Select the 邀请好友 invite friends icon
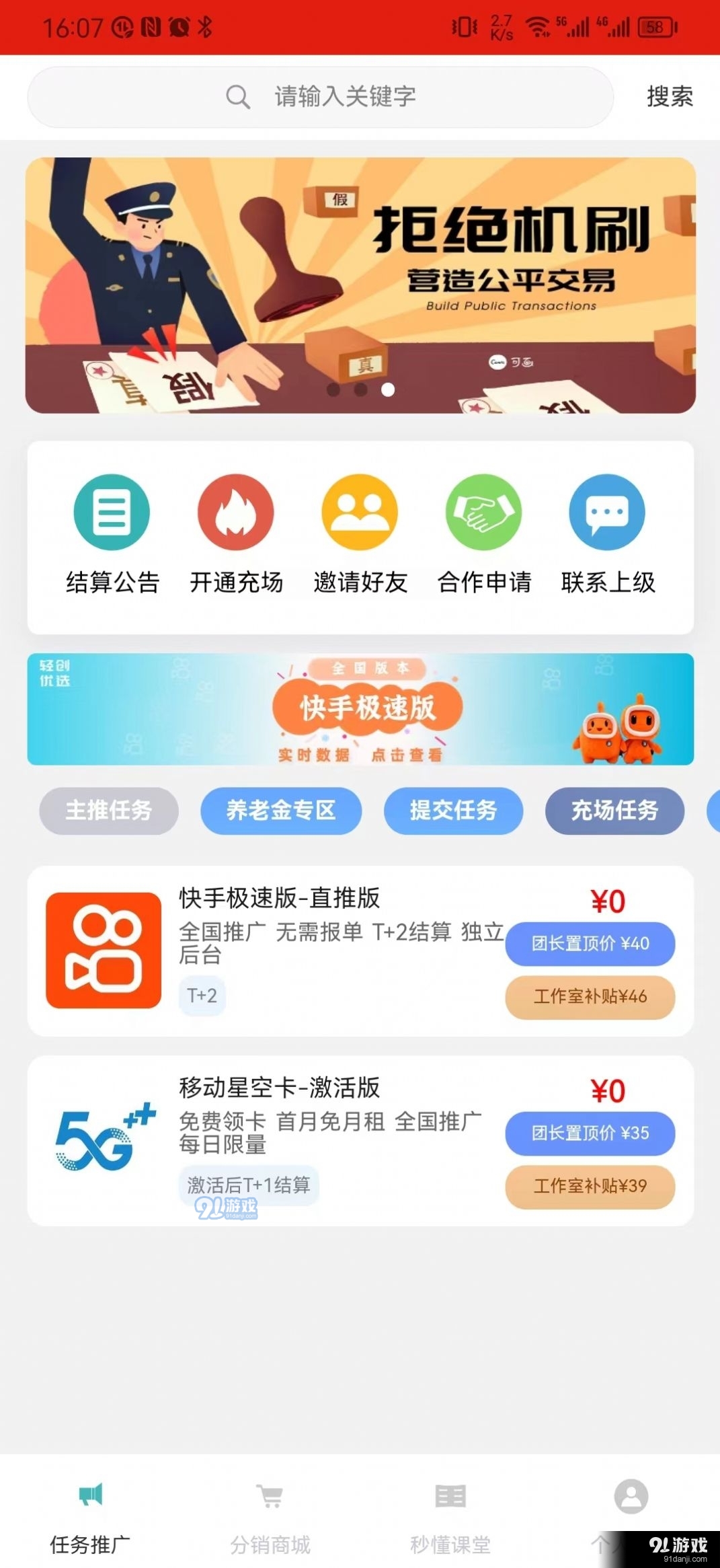Screen dimensions: 720x1568 360,513
